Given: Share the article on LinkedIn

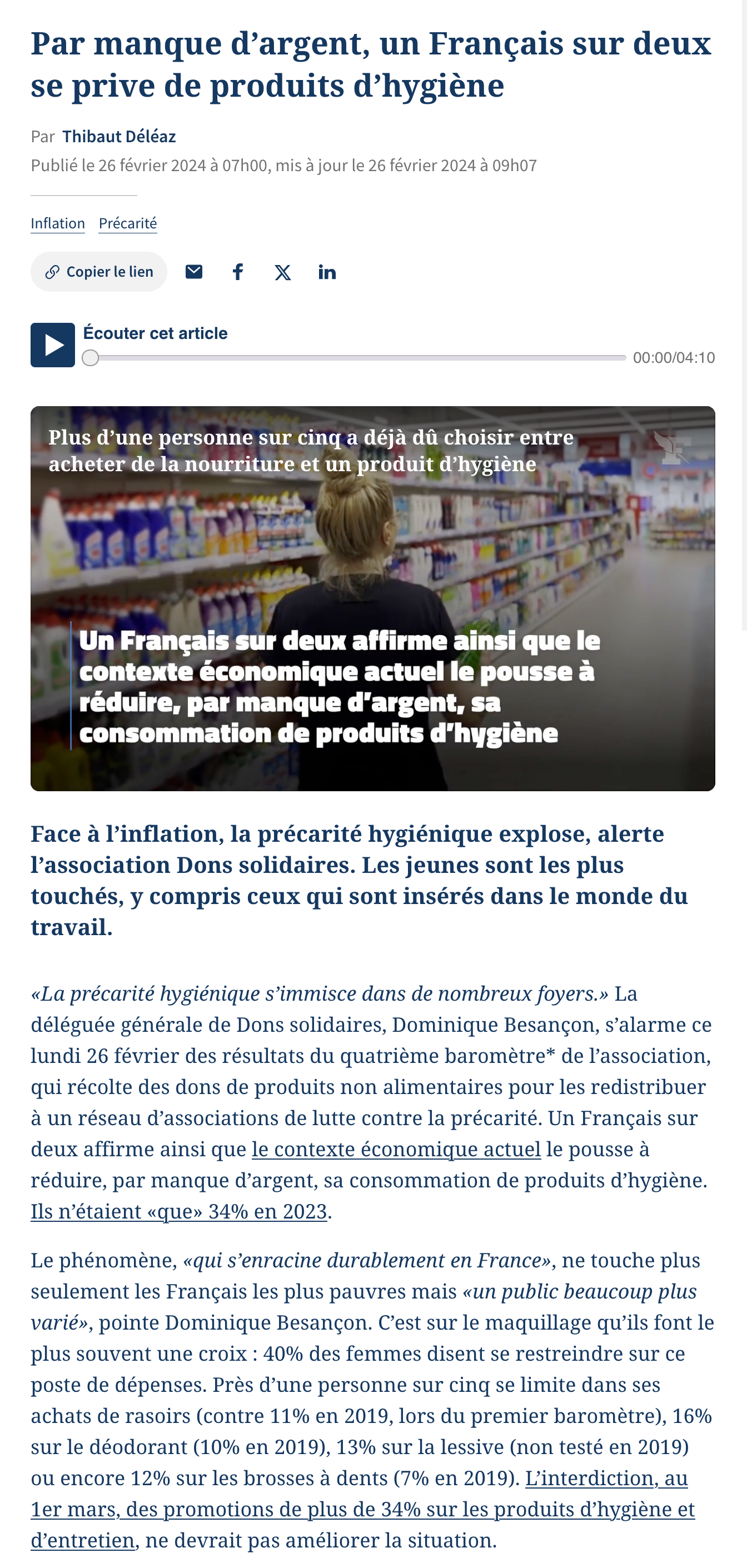Looking at the screenshot, I should 327,272.
